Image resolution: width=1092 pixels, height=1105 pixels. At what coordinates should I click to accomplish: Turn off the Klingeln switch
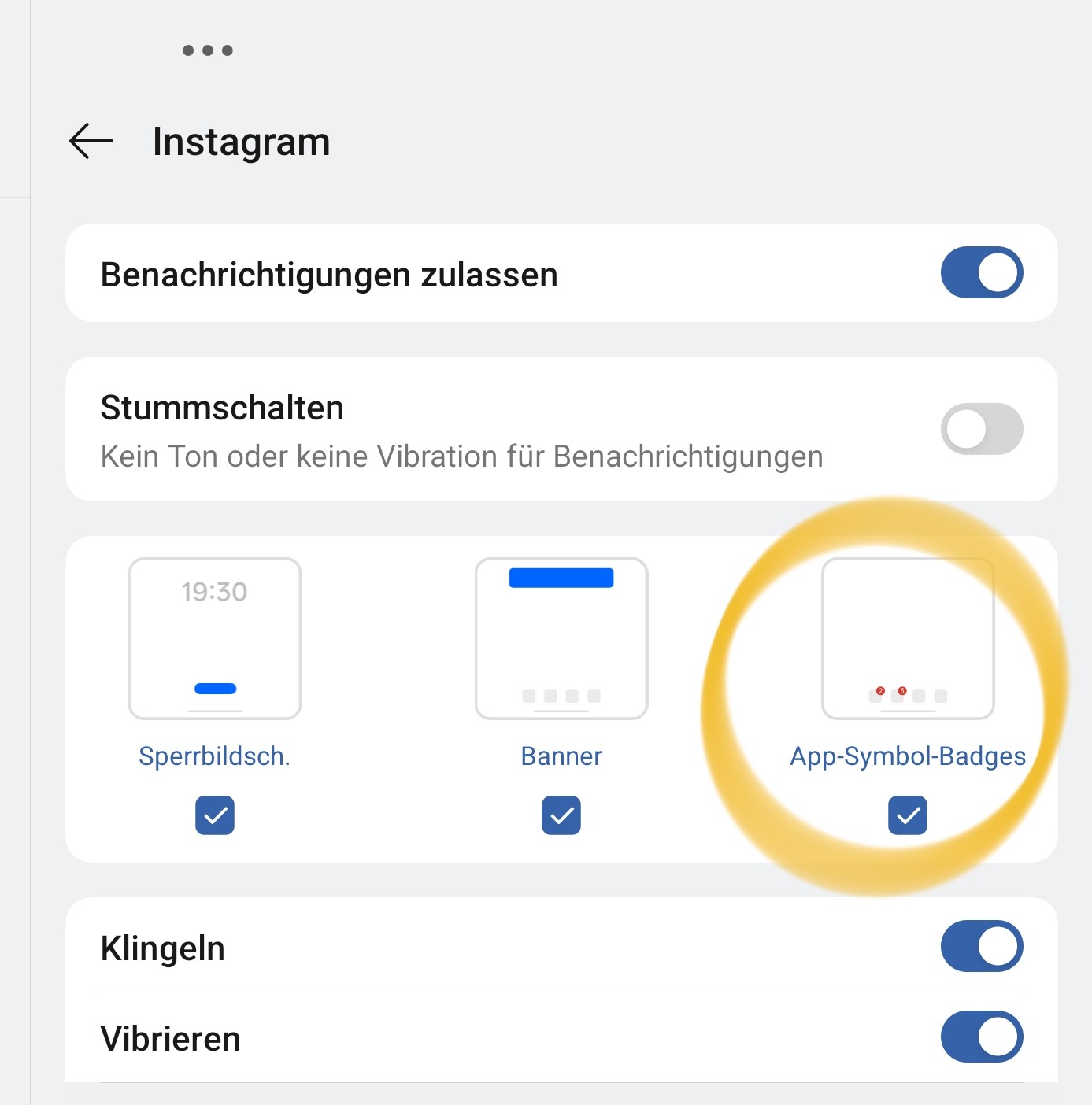click(982, 946)
